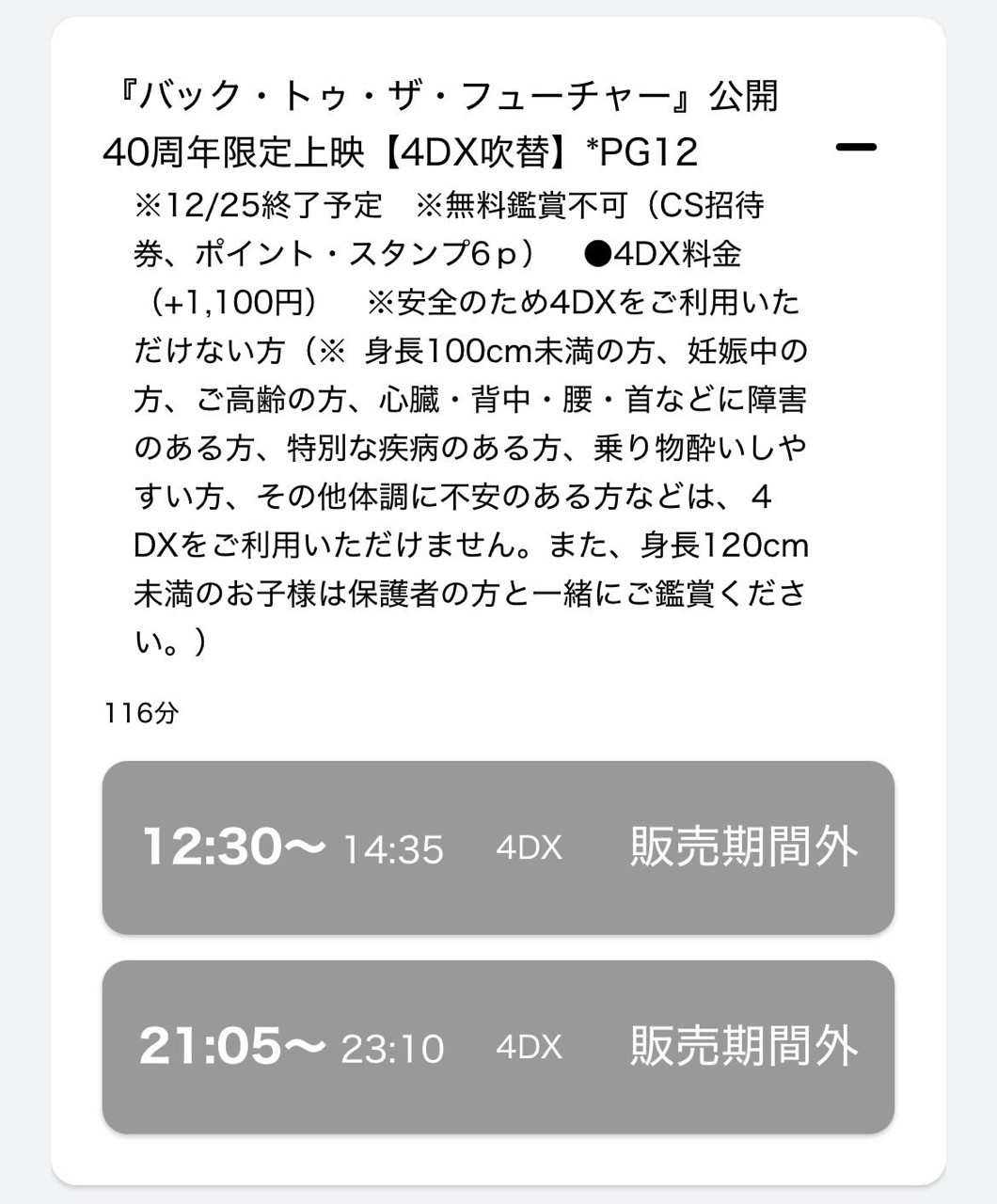Viewport: 997px width, 1204px height.
Task: Select the 21:05 4DX showtime
Action: [498, 1046]
